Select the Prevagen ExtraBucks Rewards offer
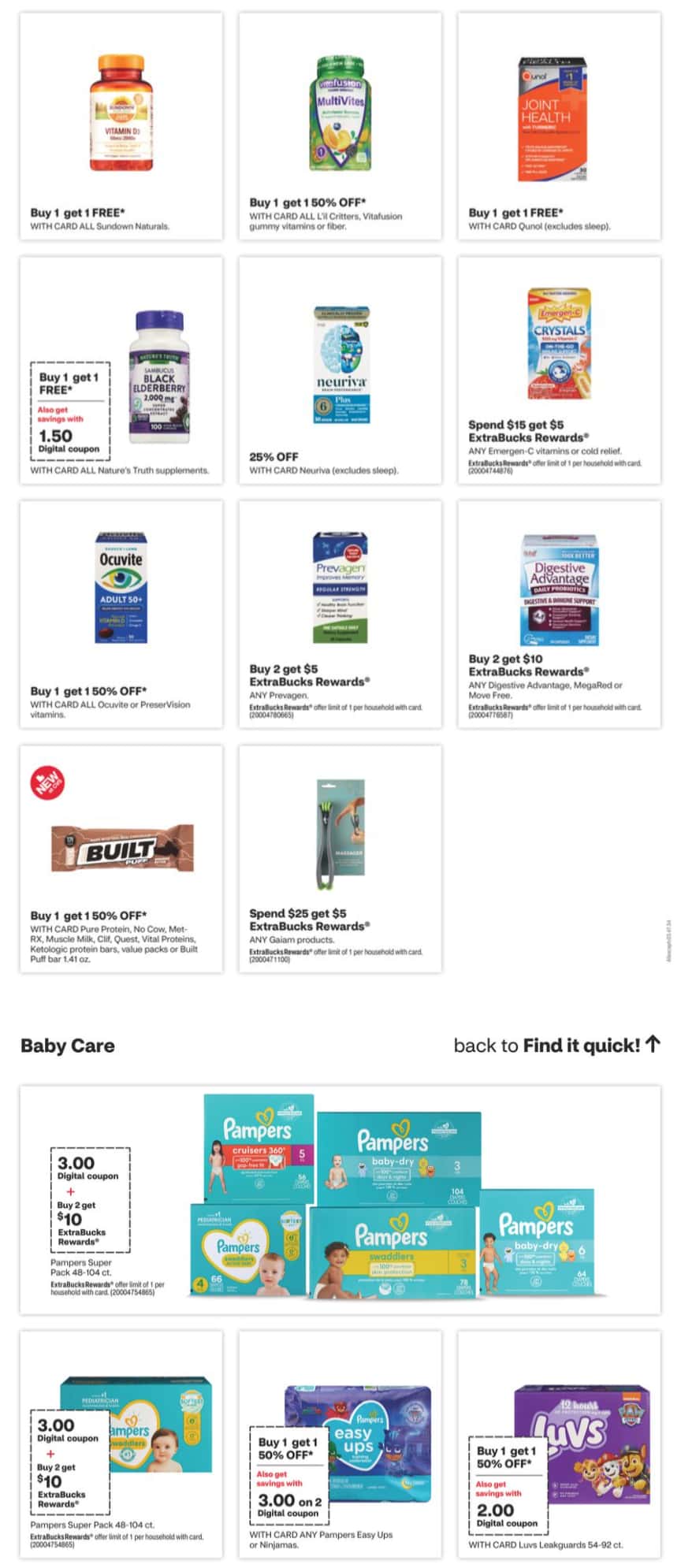The height and width of the screenshot is (1568, 681). tap(340, 615)
